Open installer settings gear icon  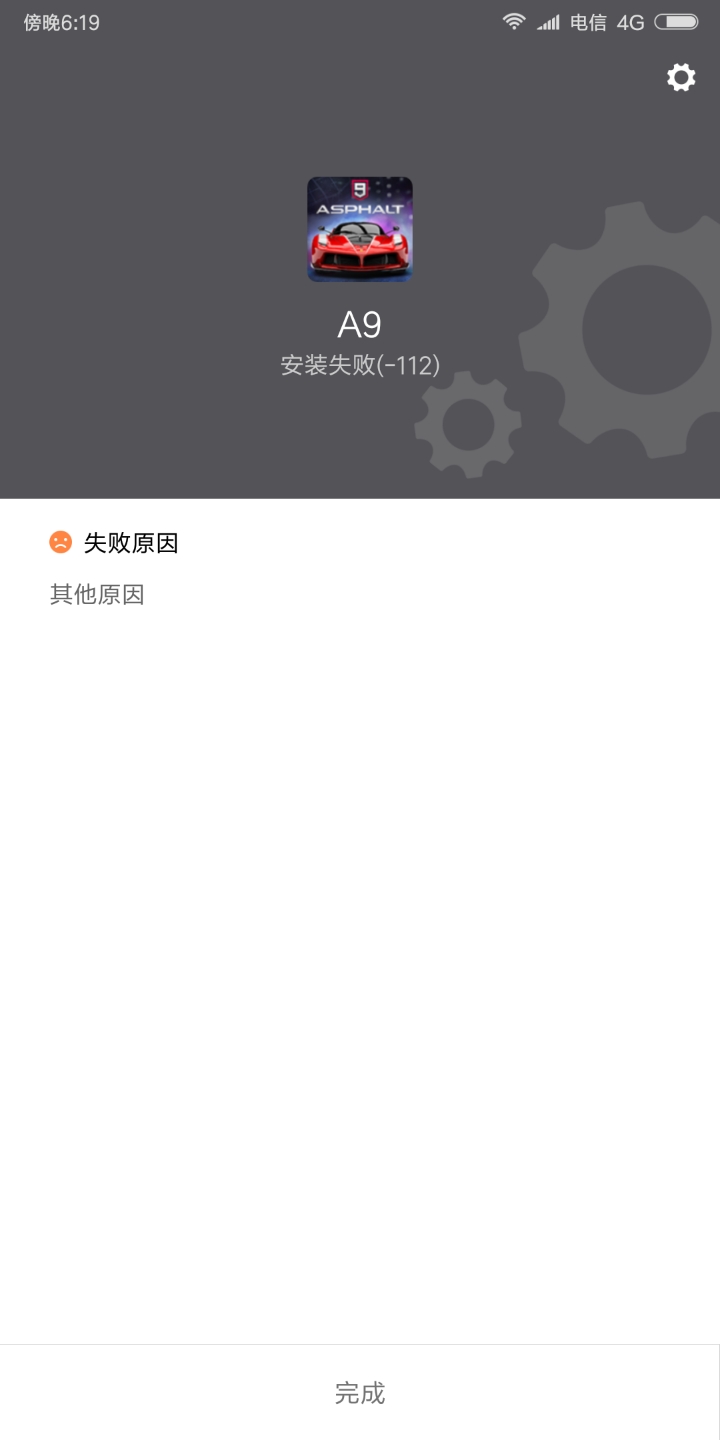pyautogui.click(x=681, y=77)
